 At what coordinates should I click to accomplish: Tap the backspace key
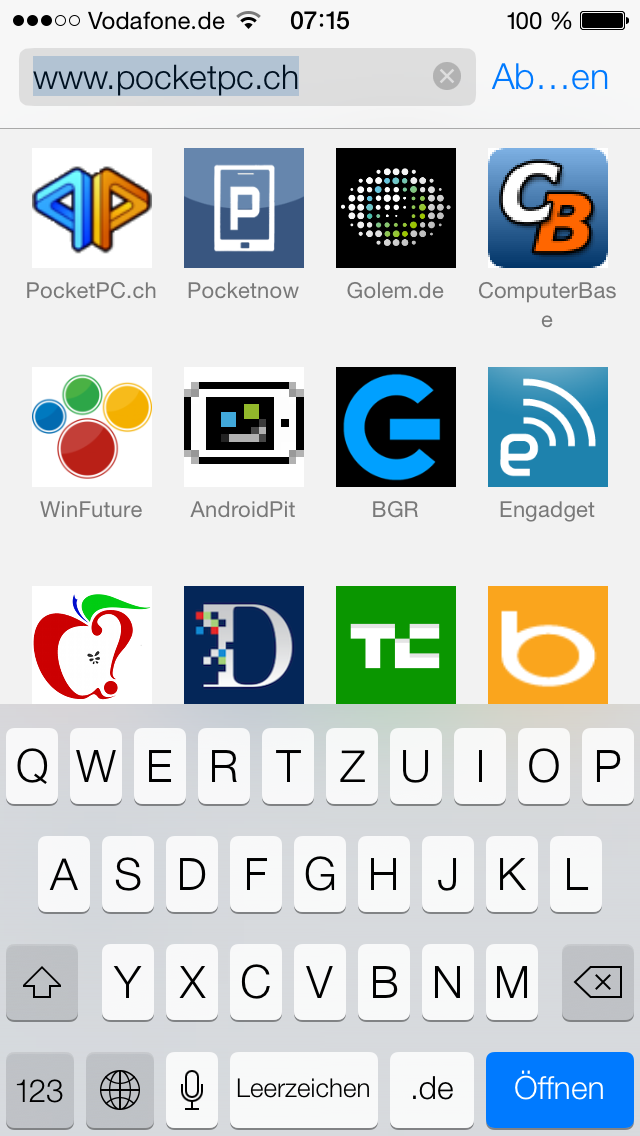[x=598, y=982]
